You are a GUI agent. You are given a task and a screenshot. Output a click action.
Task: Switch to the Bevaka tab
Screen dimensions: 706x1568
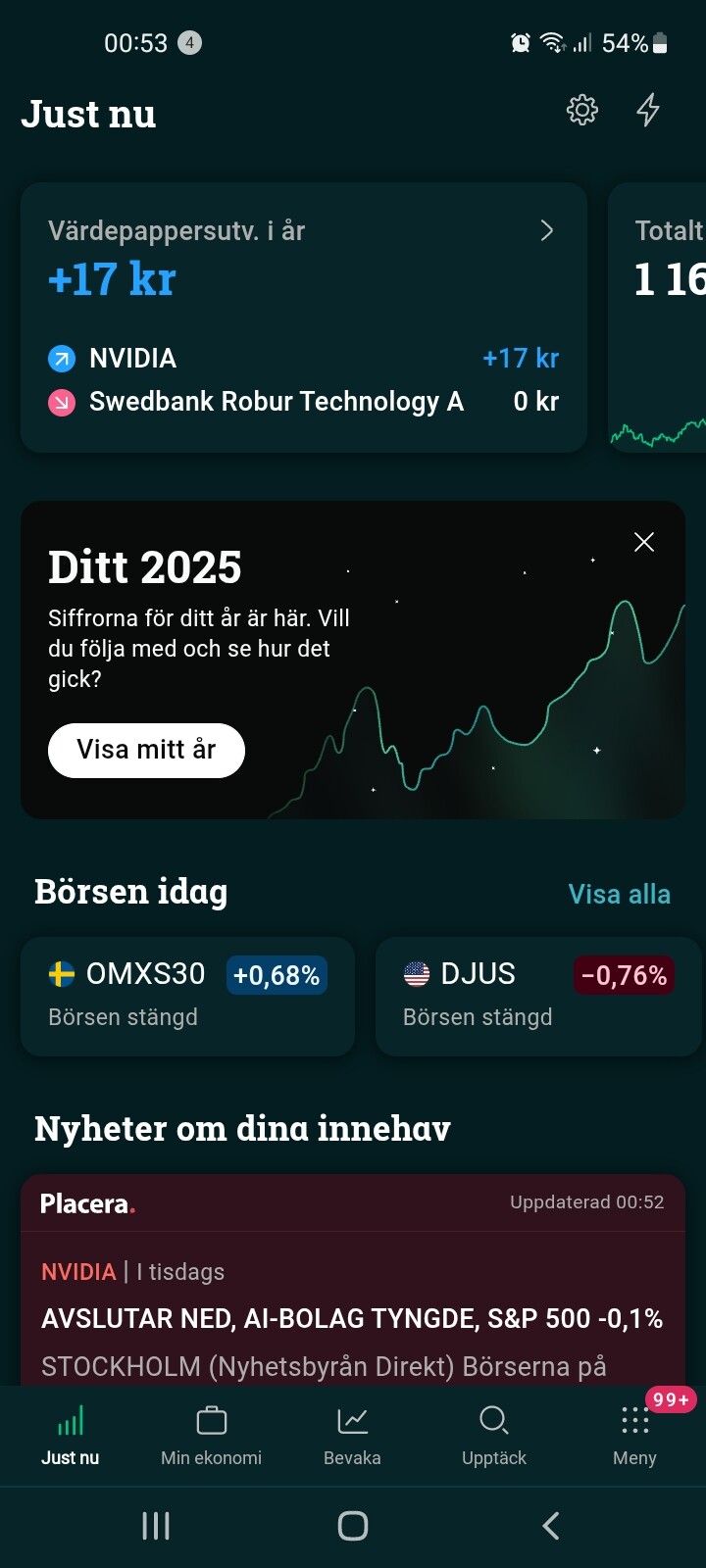pos(352,1435)
